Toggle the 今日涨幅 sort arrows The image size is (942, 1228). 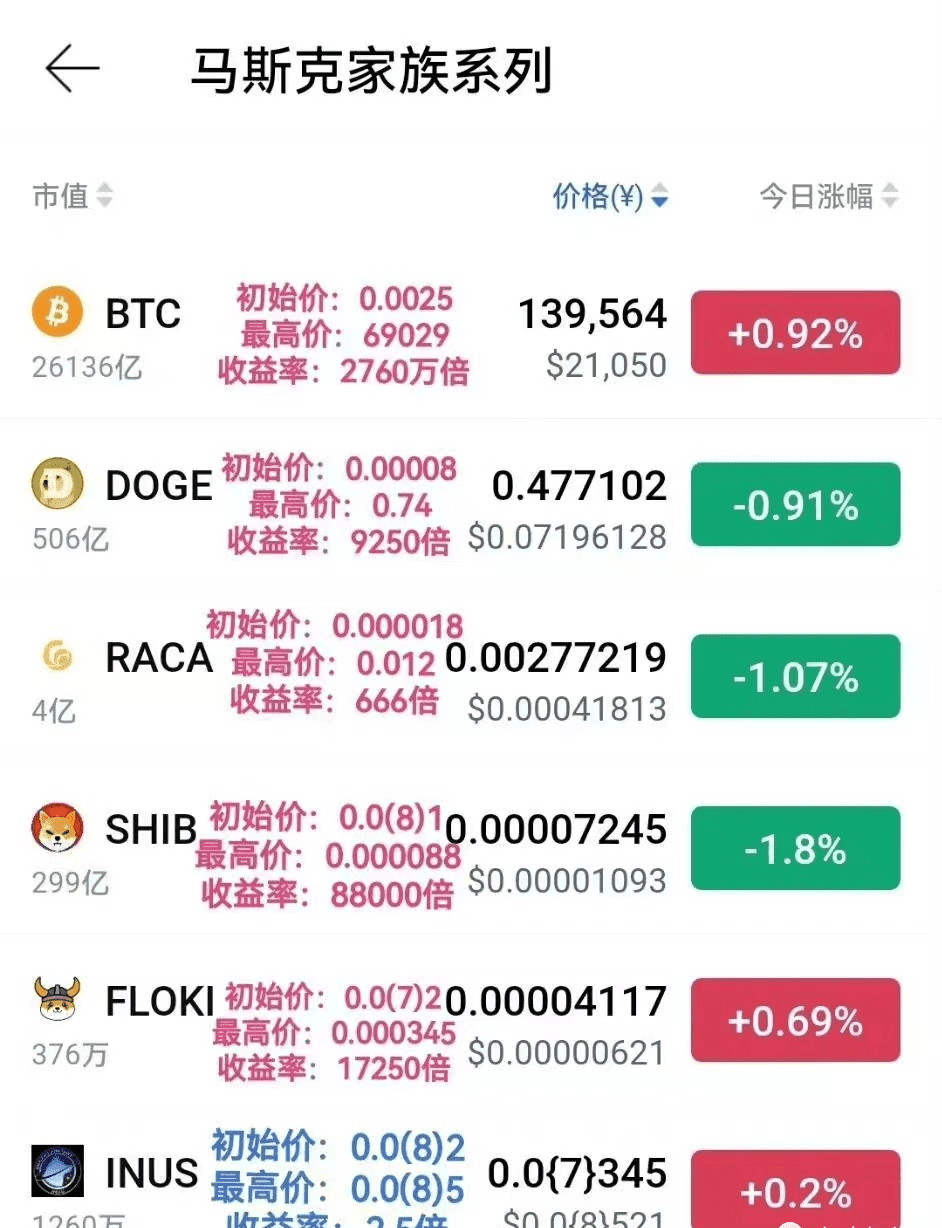[888, 197]
